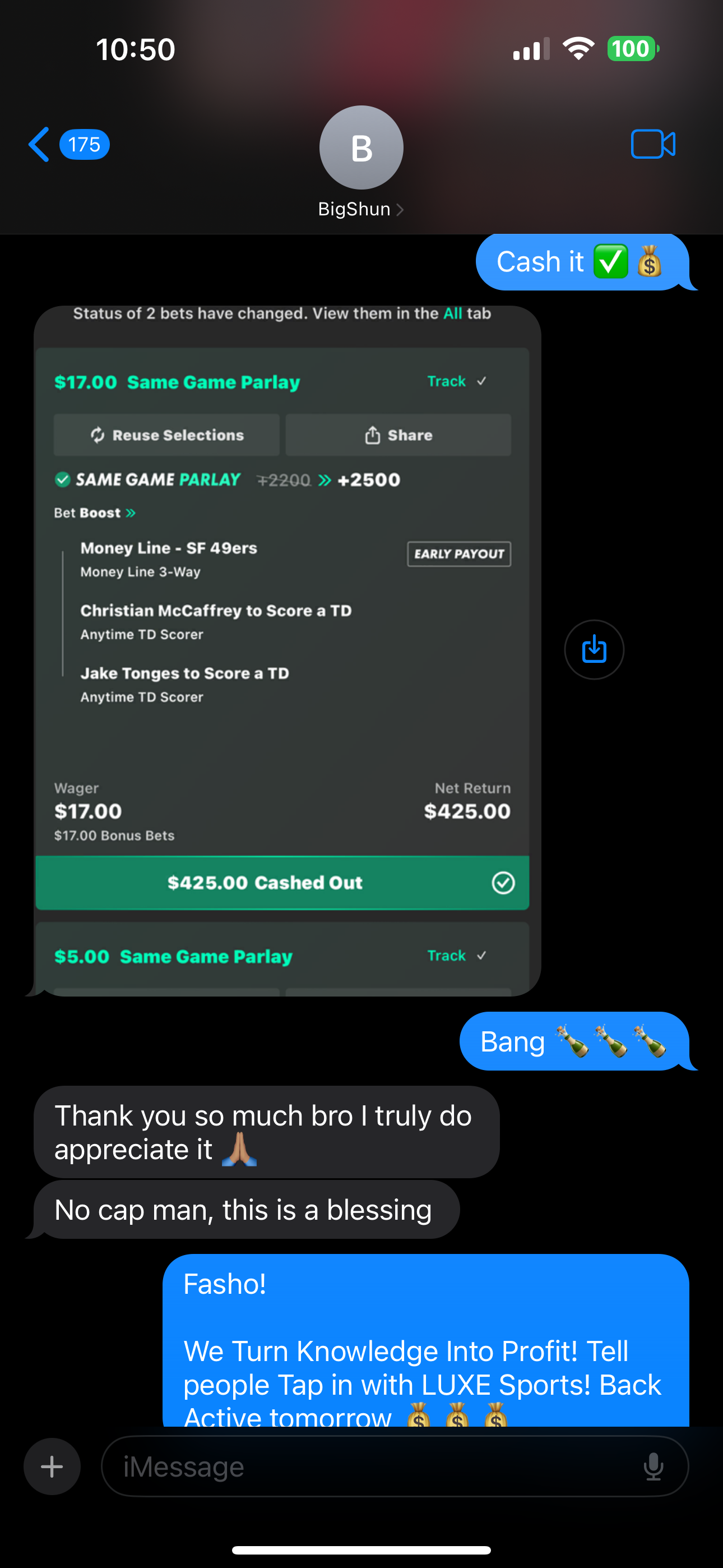
Task: Record an audio message with the microphone
Action: pos(653,1466)
